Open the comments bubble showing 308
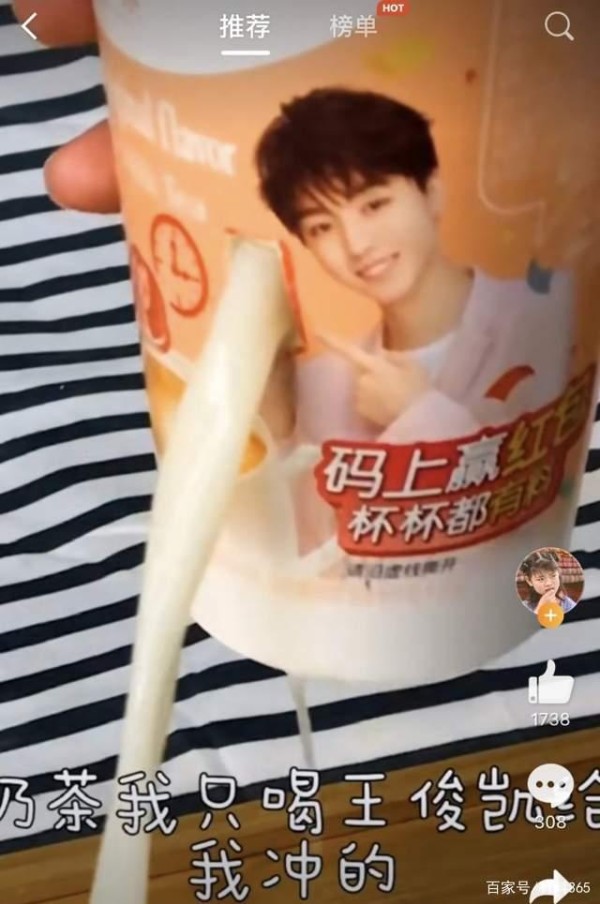600x904 pixels. [x=550, y=787]
